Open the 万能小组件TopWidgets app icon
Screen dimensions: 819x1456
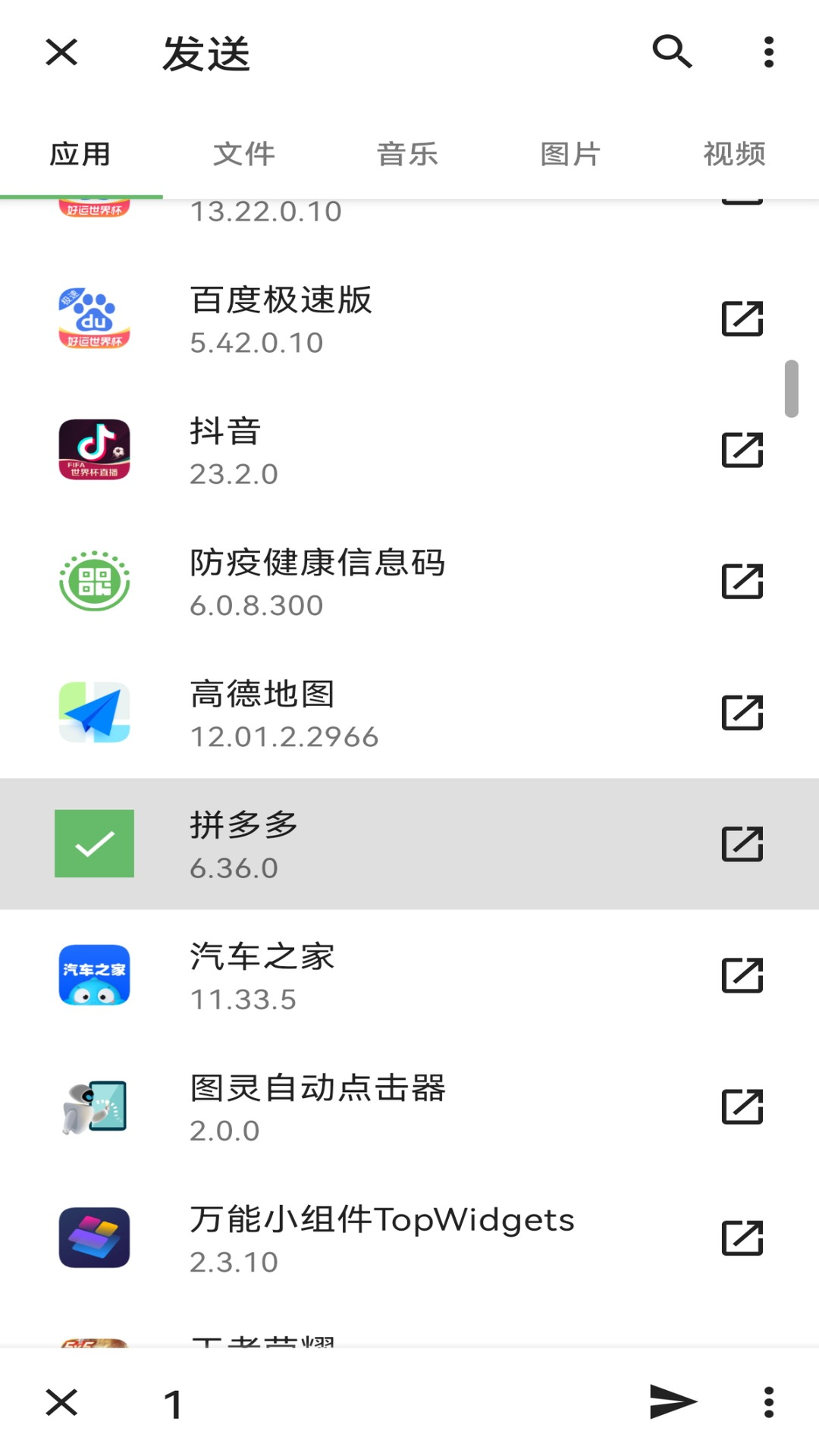point(93,1237)
